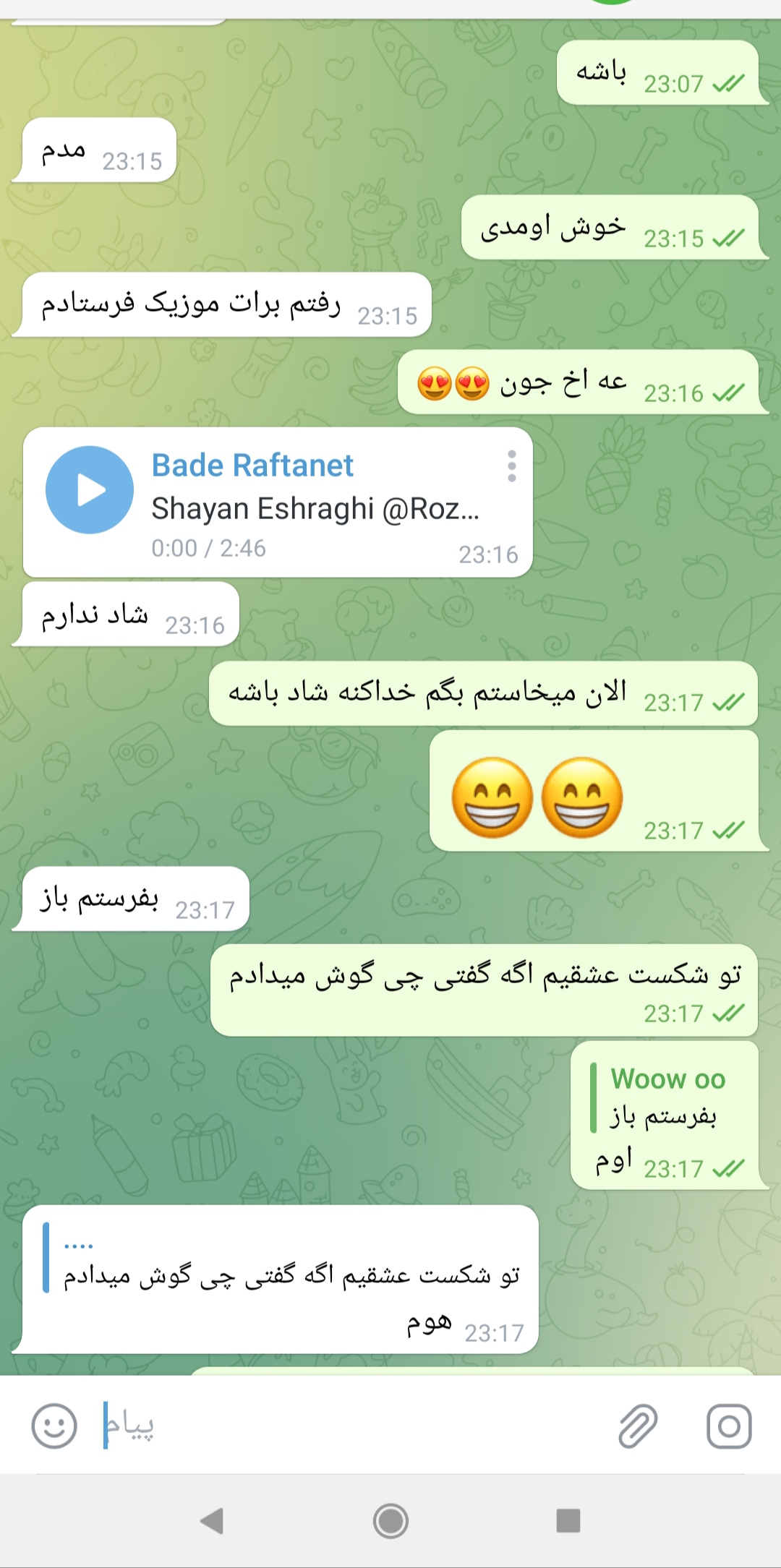The height and width of the screenshot is (1568, 781).
Task: Open the emoji picker
Action: coord(54,1426)
